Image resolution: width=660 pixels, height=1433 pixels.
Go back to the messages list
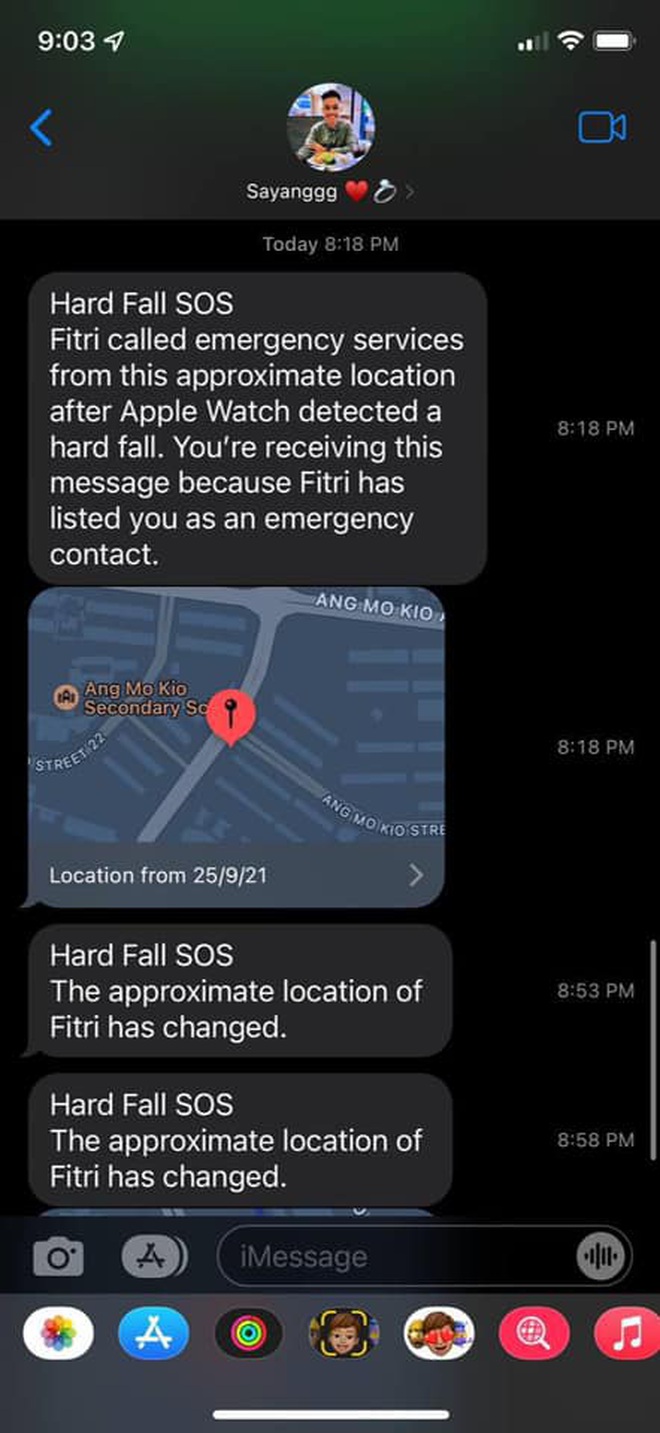41,128
